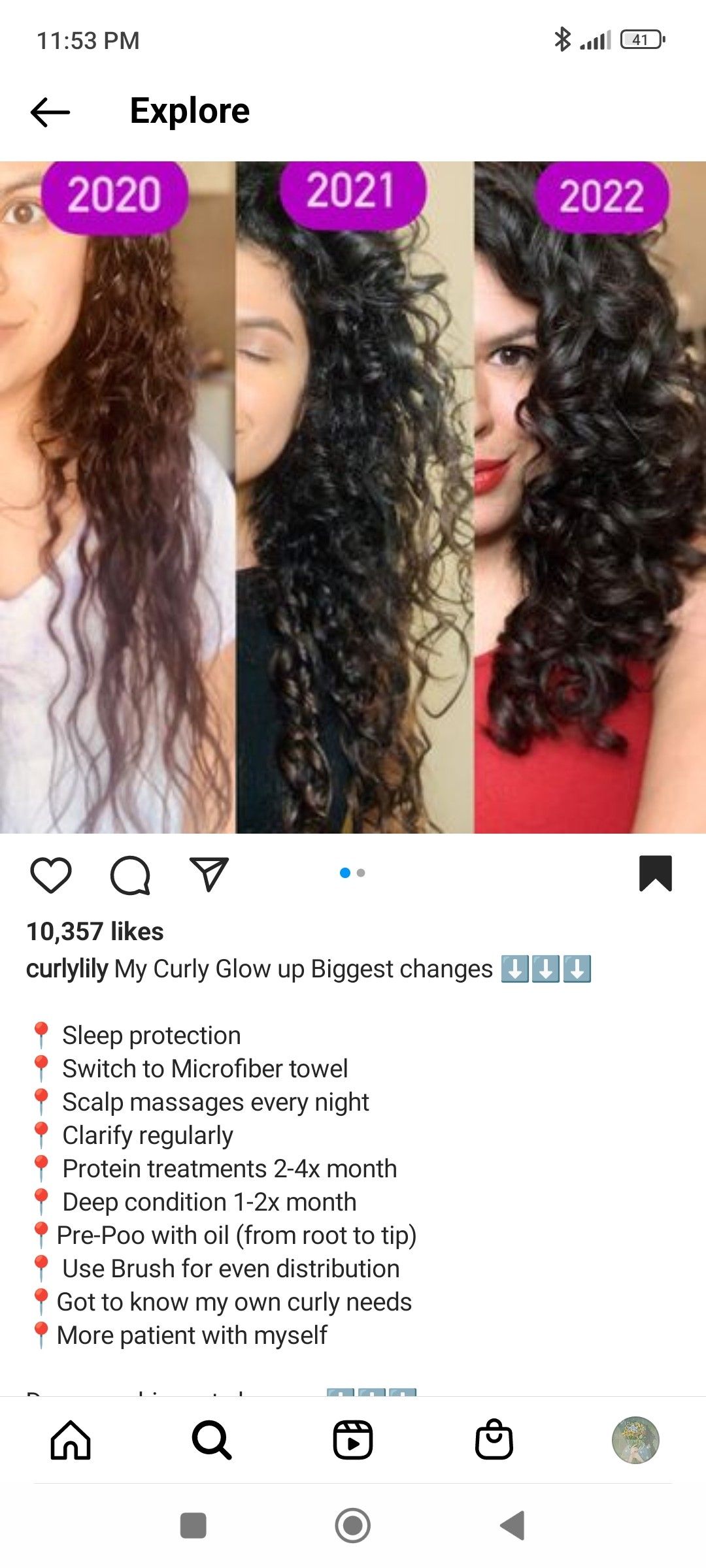
Task: Go back from the Explore page
Action: pos(50,112)
